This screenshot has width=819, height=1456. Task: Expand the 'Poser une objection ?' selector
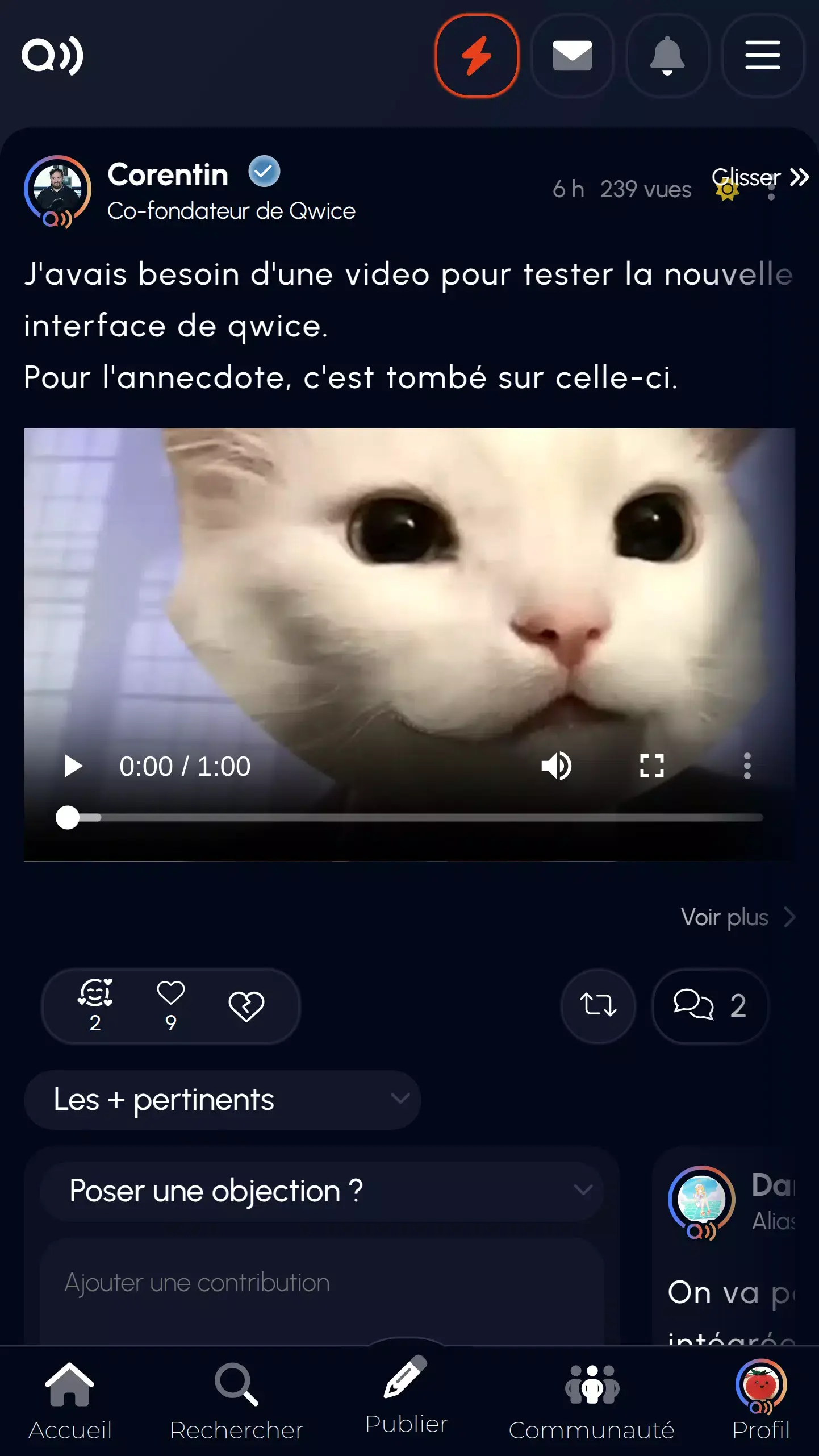(x=329, y=1192)
